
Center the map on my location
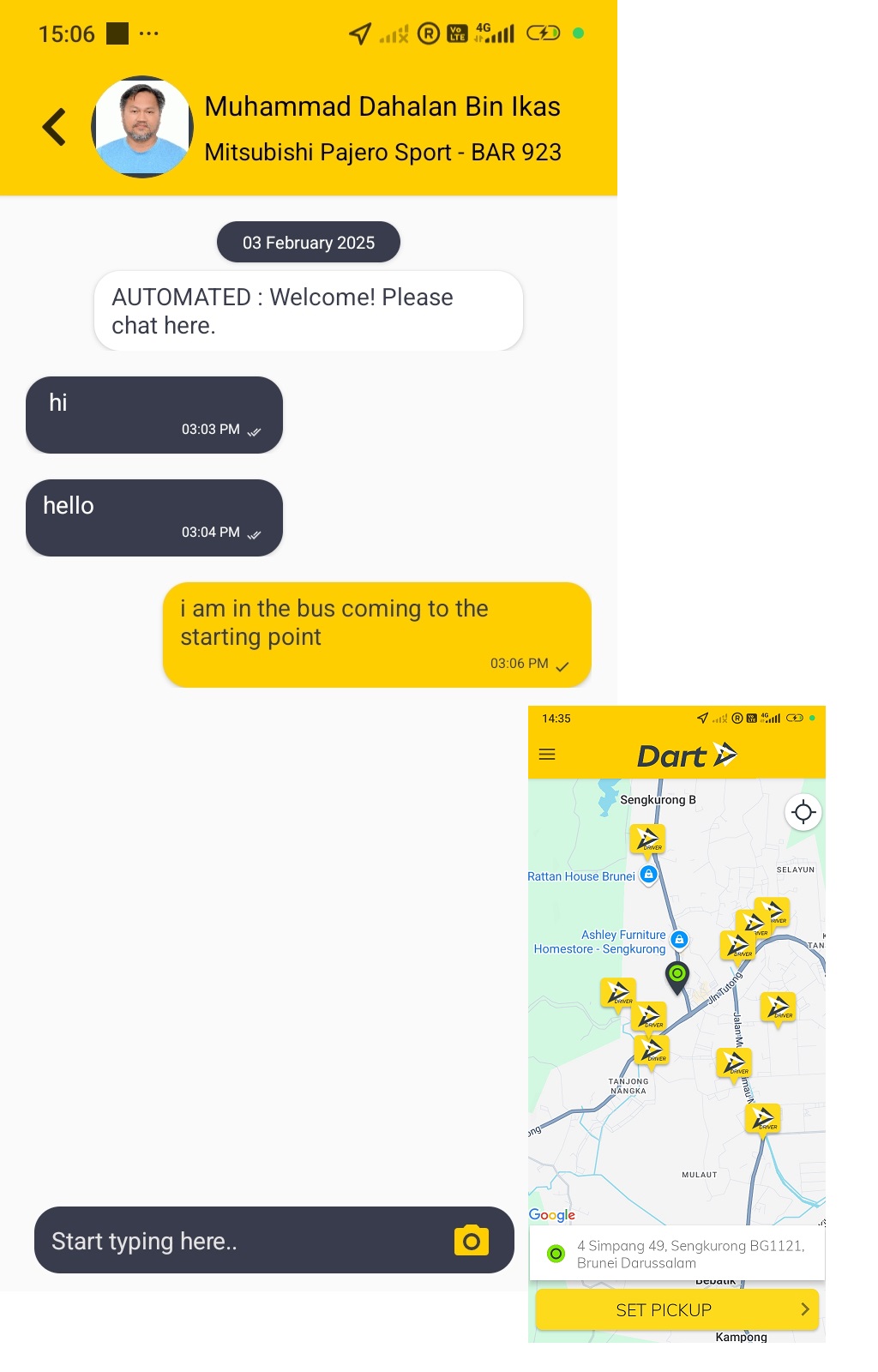click(x=803, y=812)
